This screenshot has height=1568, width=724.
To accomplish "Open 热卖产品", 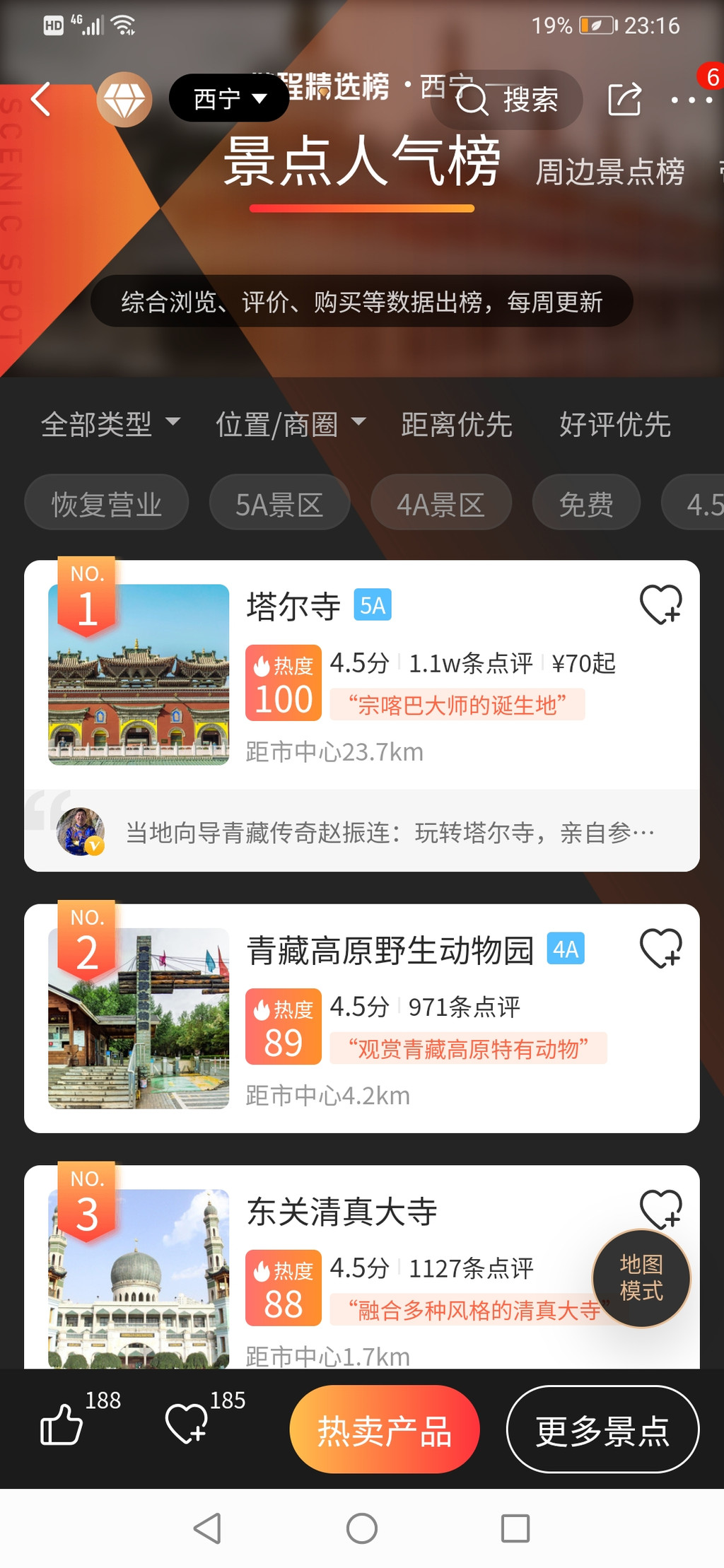I will coord(385,1429).
